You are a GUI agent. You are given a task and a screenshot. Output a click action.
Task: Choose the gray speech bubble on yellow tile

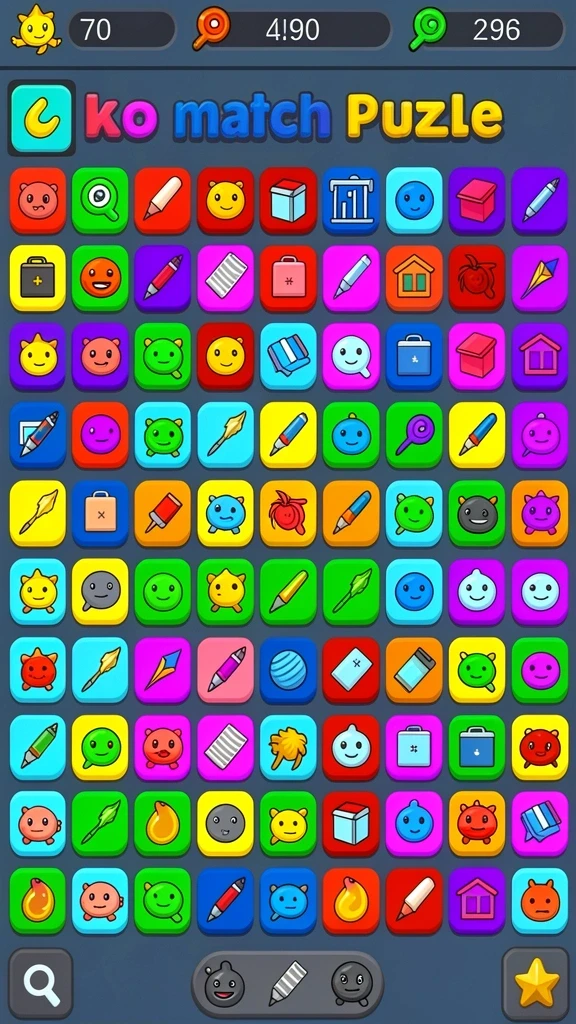100,592
